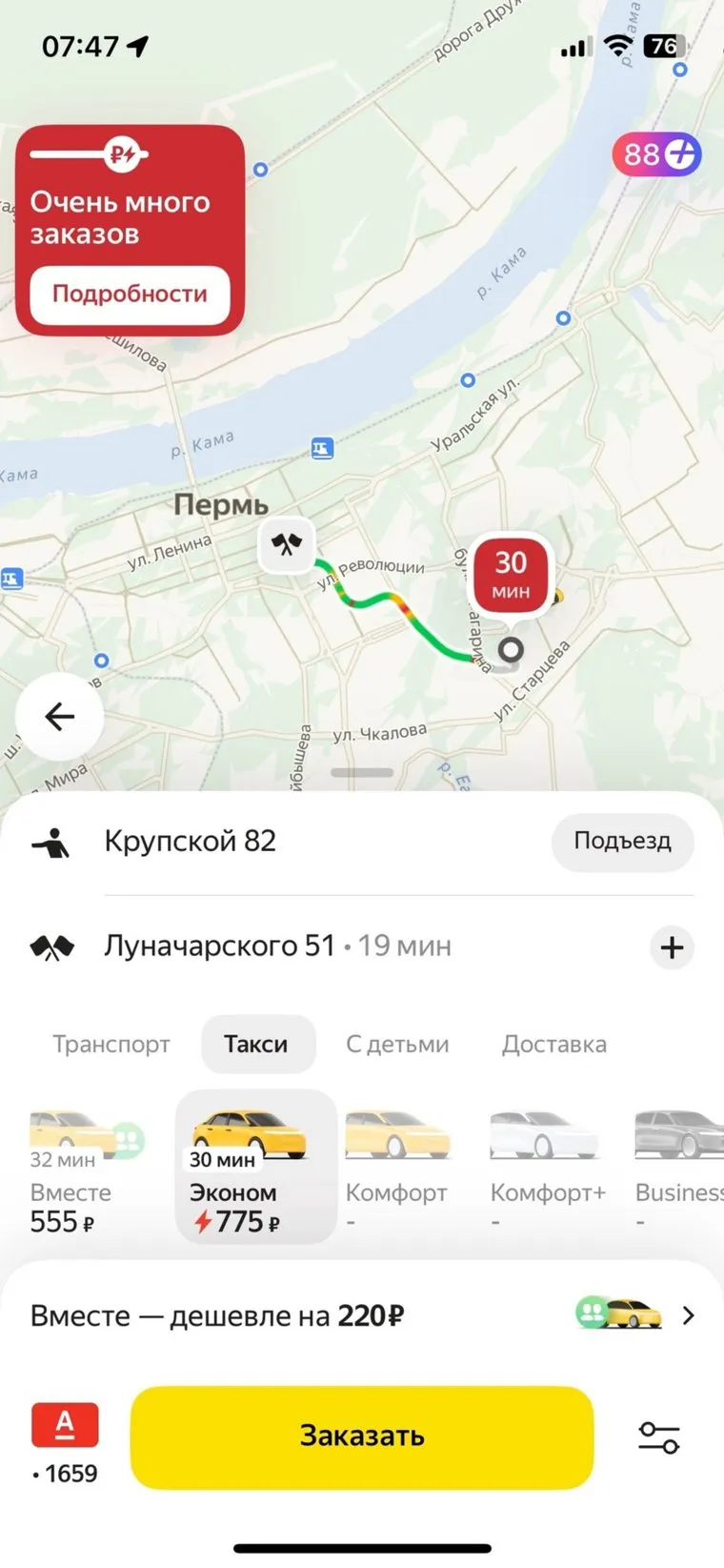
Task: Tap Заказать to order the taxi
Action: coord(362,1436)
